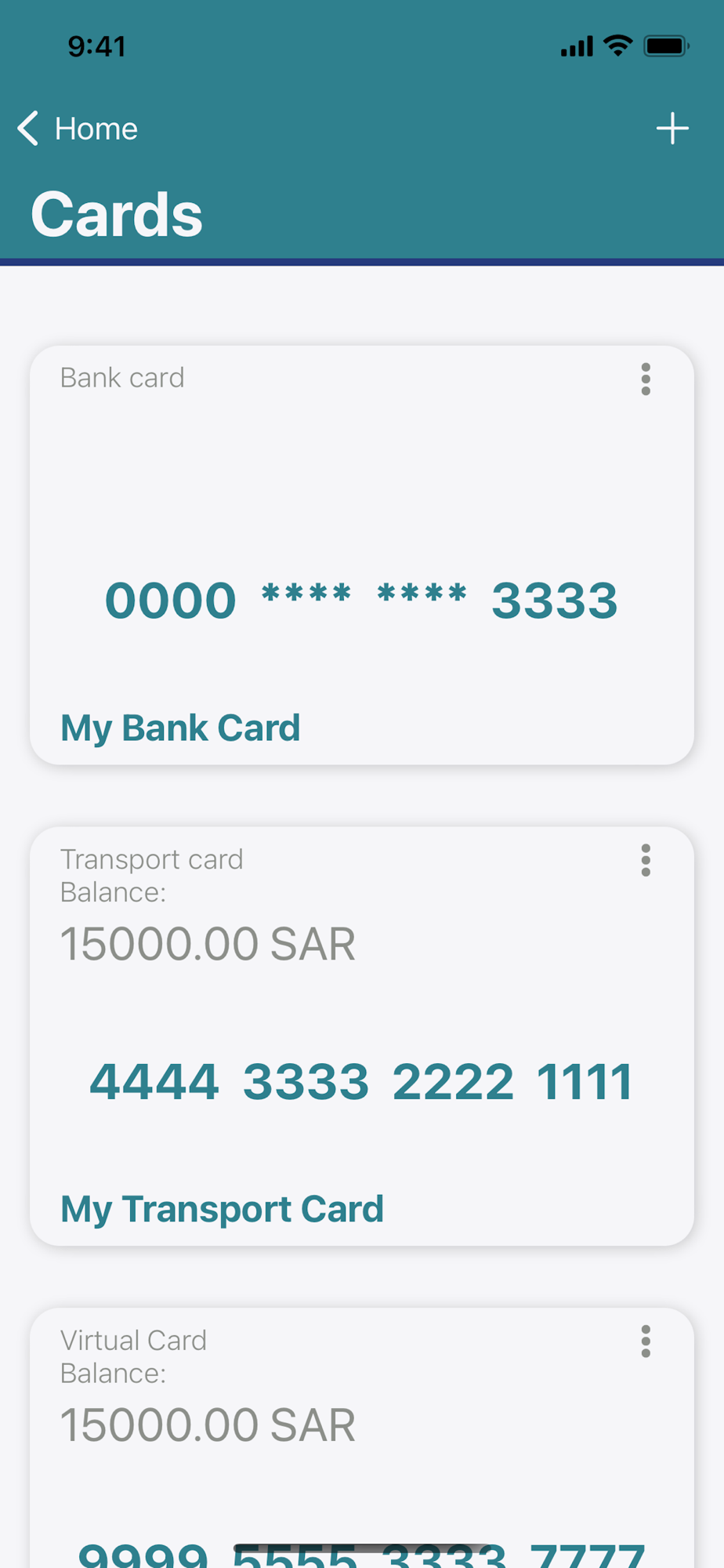The image size is (724, 1568).
Task: Go back to Home
Action: pyautogui.click(x=78, y=129)
